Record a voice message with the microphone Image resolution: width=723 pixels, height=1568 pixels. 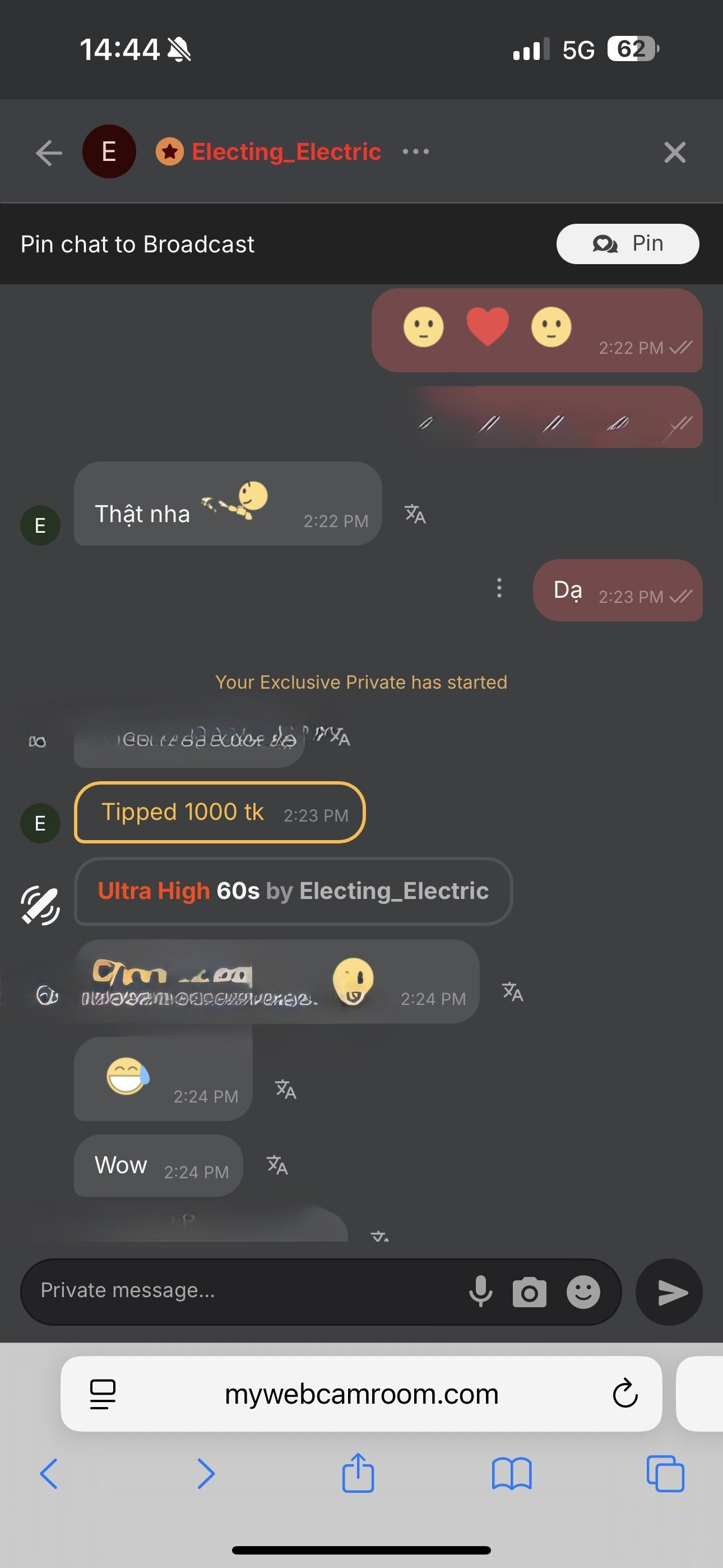(x=480, y=1291)
